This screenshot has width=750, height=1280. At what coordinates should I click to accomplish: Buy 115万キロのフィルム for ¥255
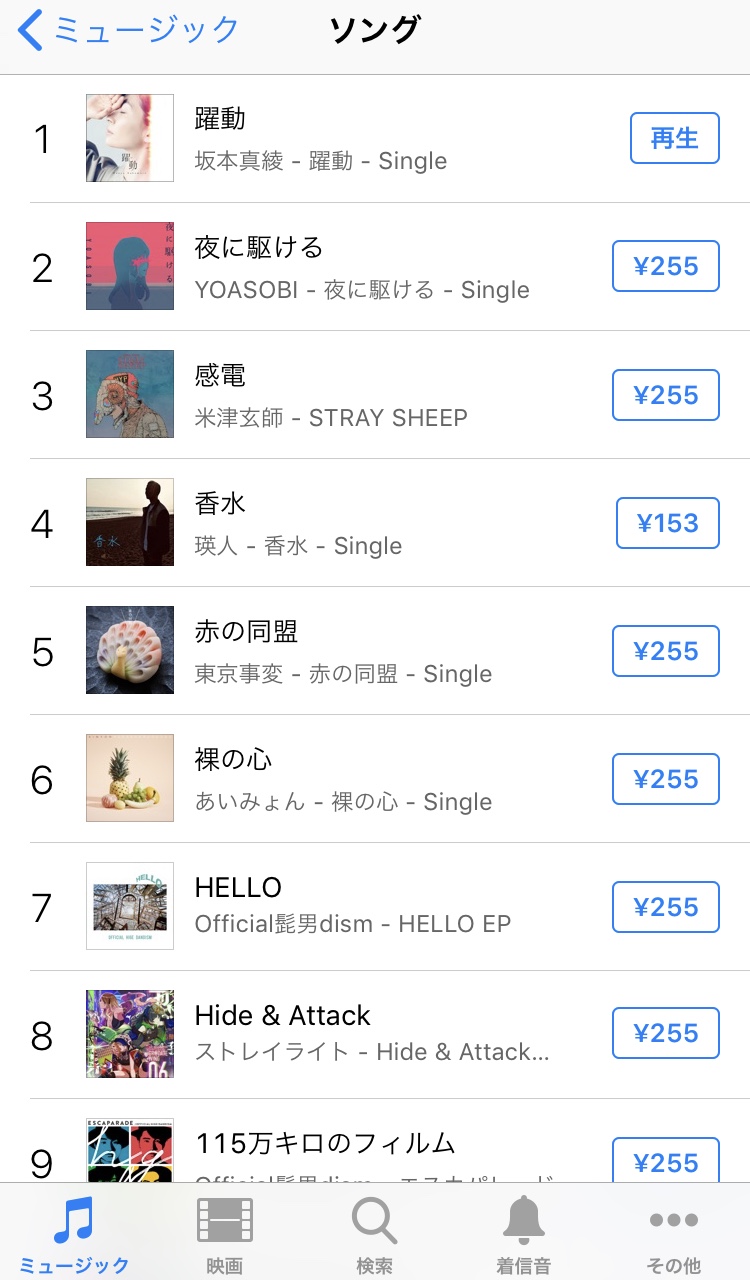pyautogui.click(x=665, y=1162)
